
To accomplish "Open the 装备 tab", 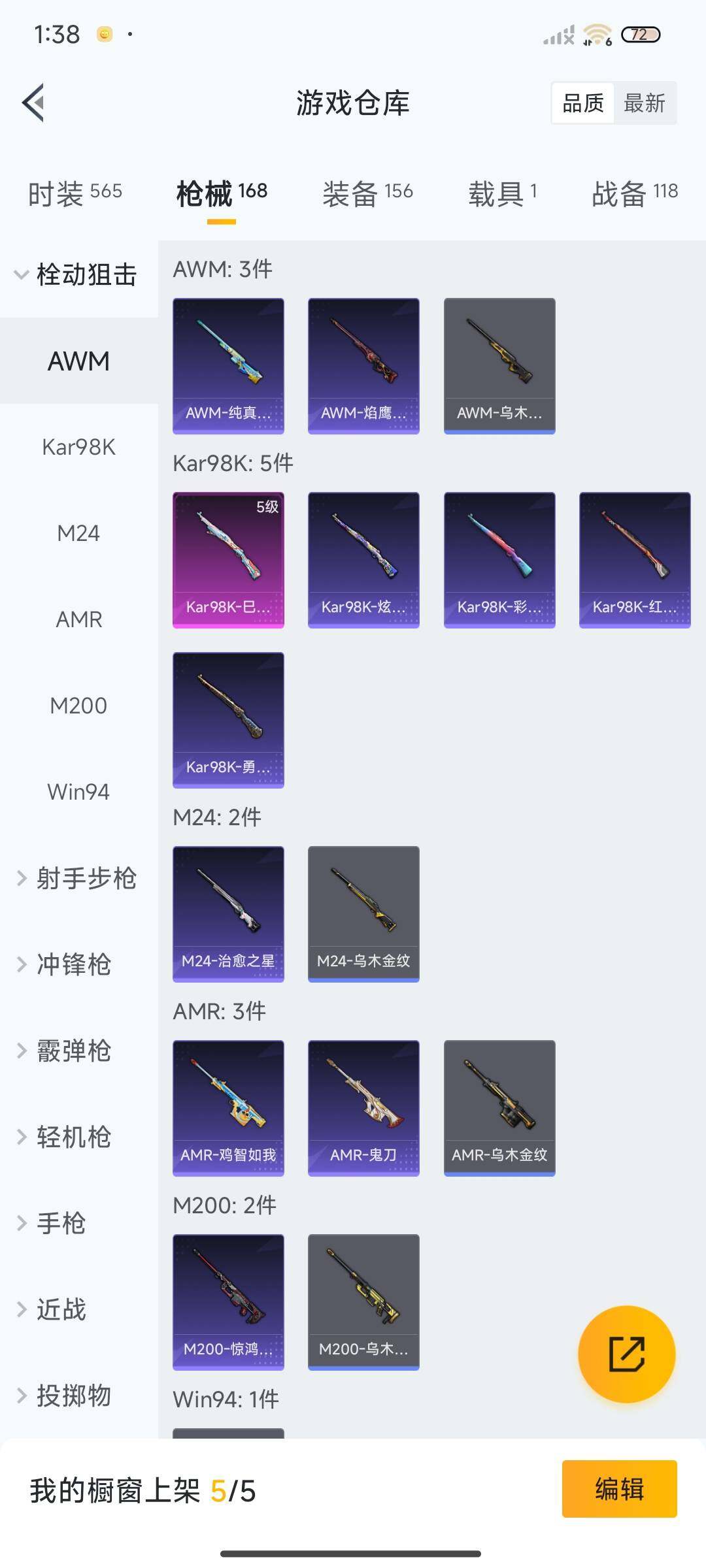I will pos(367,193).
